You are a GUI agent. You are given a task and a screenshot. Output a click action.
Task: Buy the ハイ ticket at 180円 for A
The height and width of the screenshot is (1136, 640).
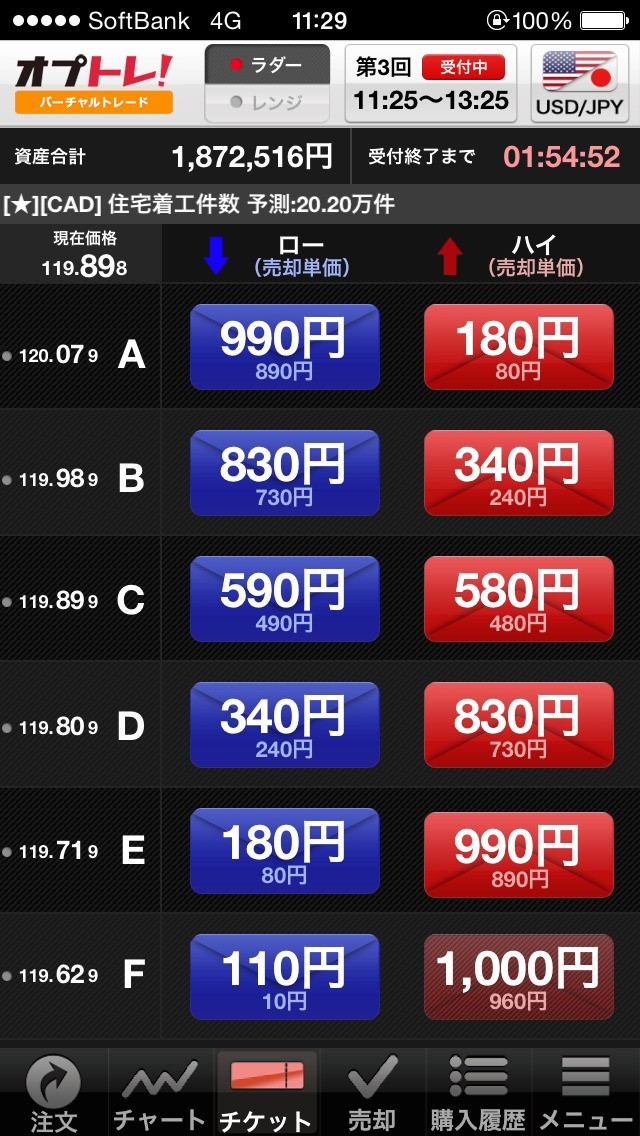coord(518,346)
